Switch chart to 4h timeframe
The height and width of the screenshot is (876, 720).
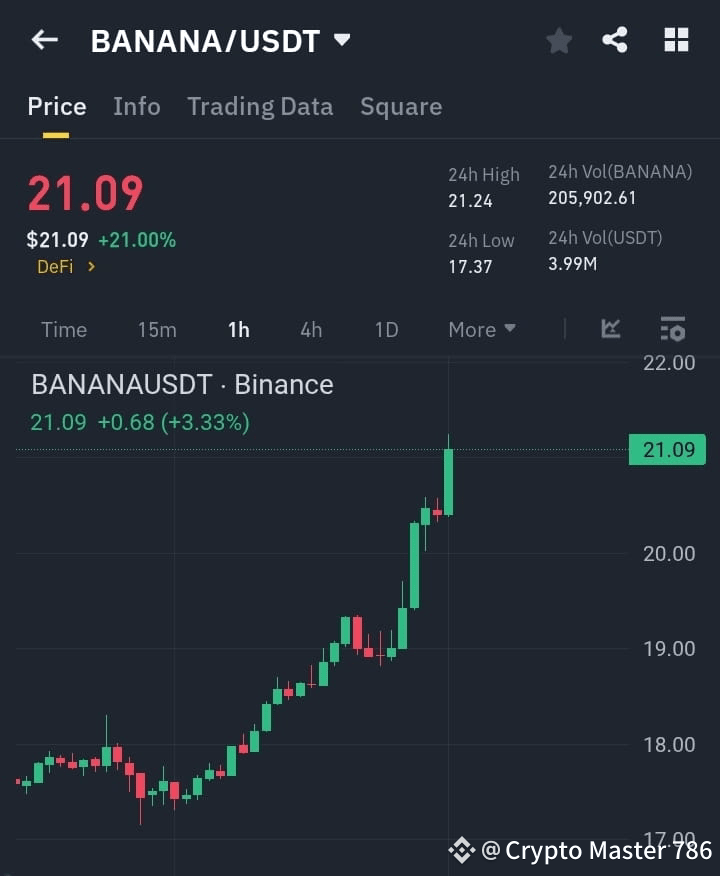(x=310, y=329)
